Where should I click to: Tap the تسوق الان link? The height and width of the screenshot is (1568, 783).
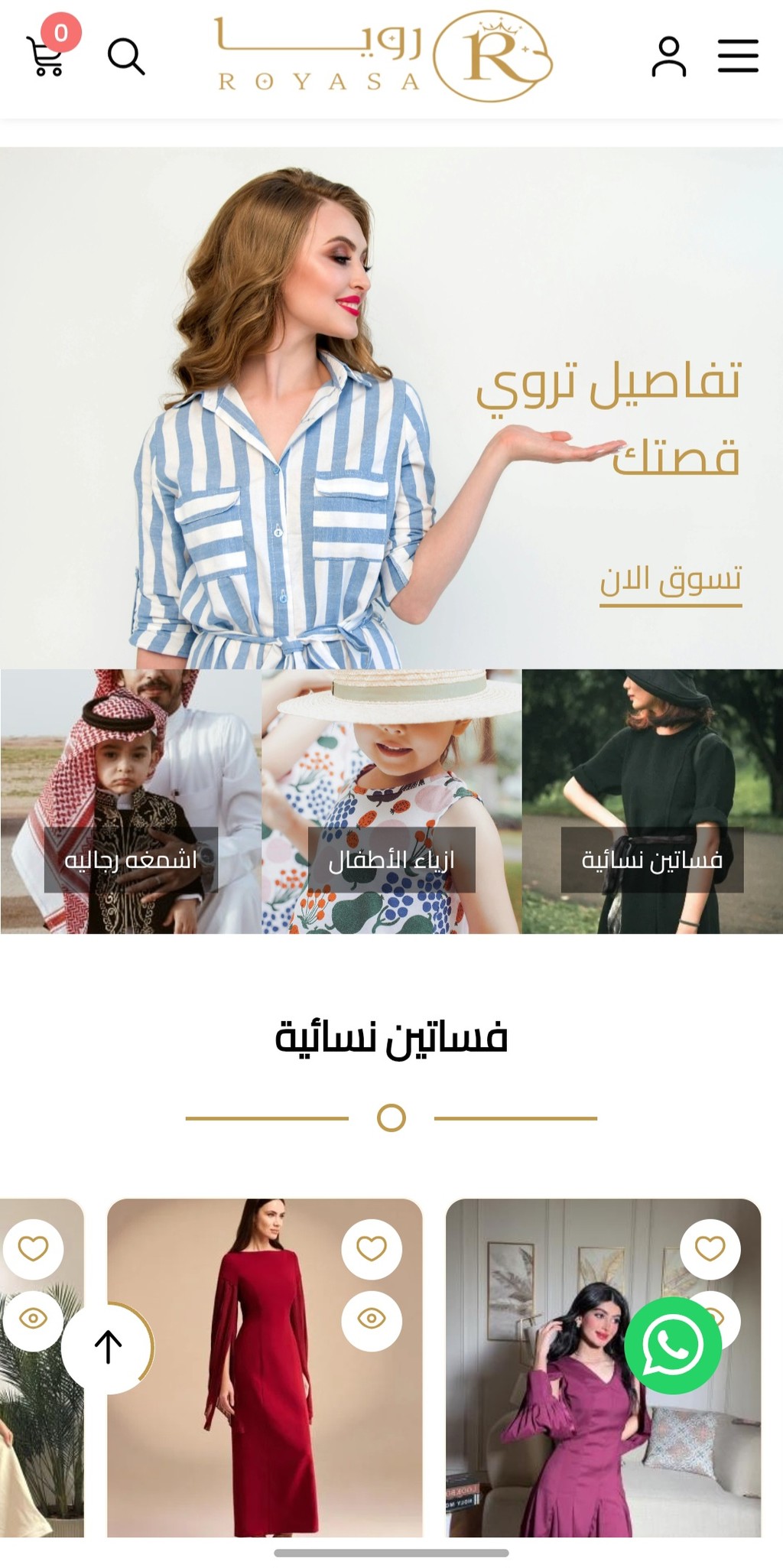point(671,581)
